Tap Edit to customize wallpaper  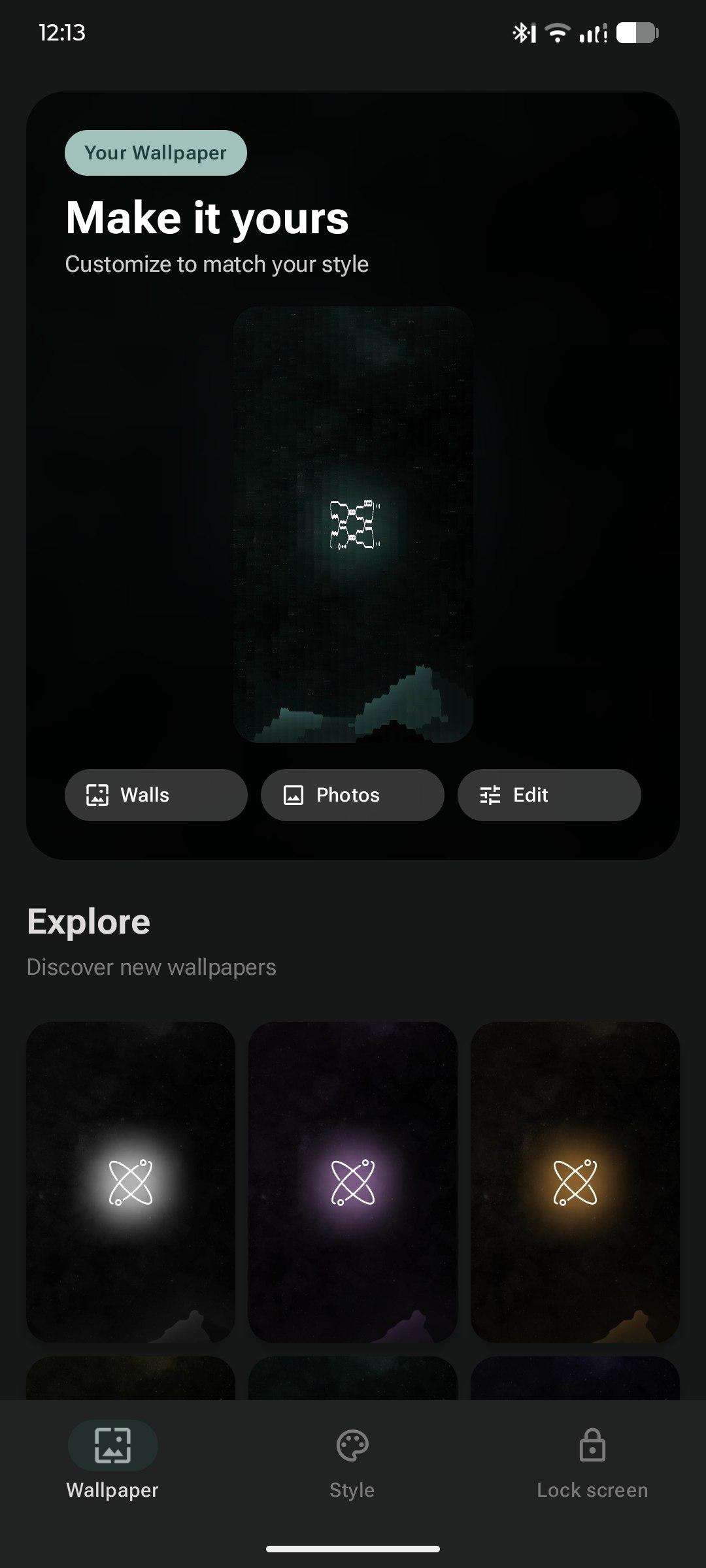click(549, 795)
